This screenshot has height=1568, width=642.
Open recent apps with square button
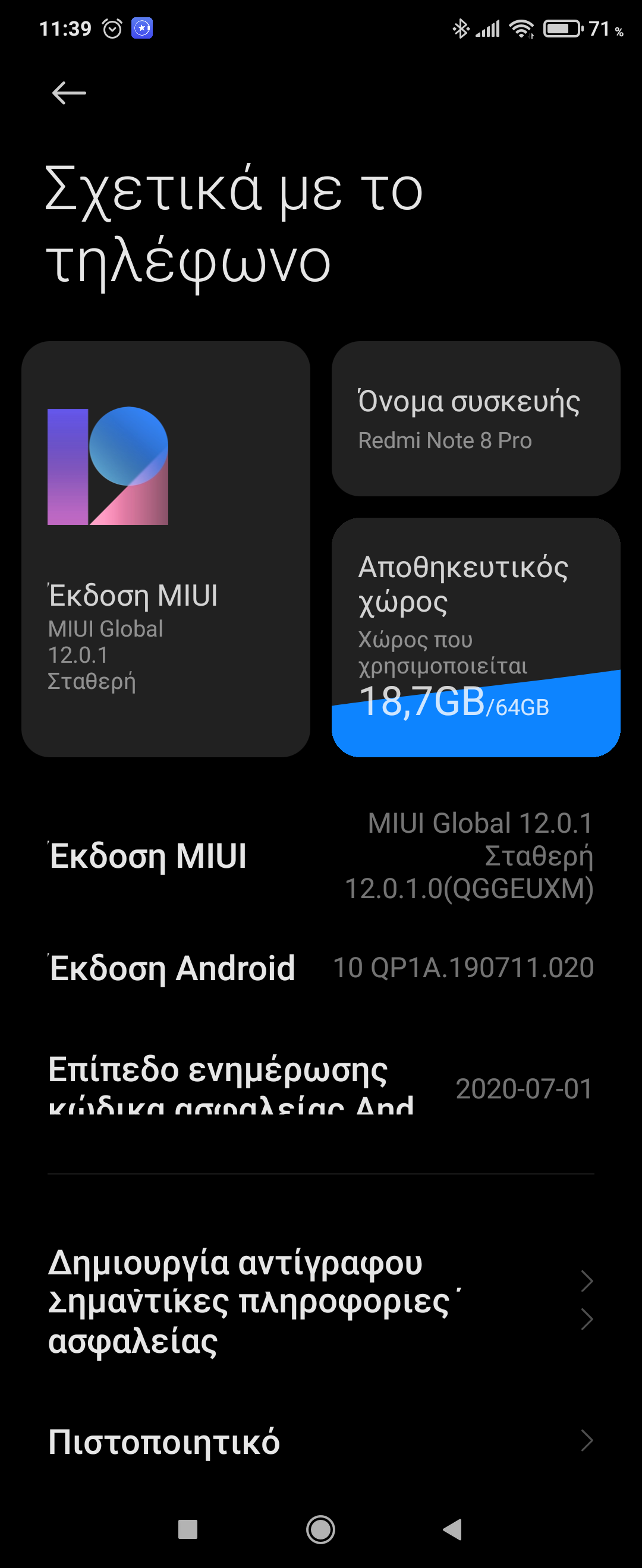(187, 1529)
